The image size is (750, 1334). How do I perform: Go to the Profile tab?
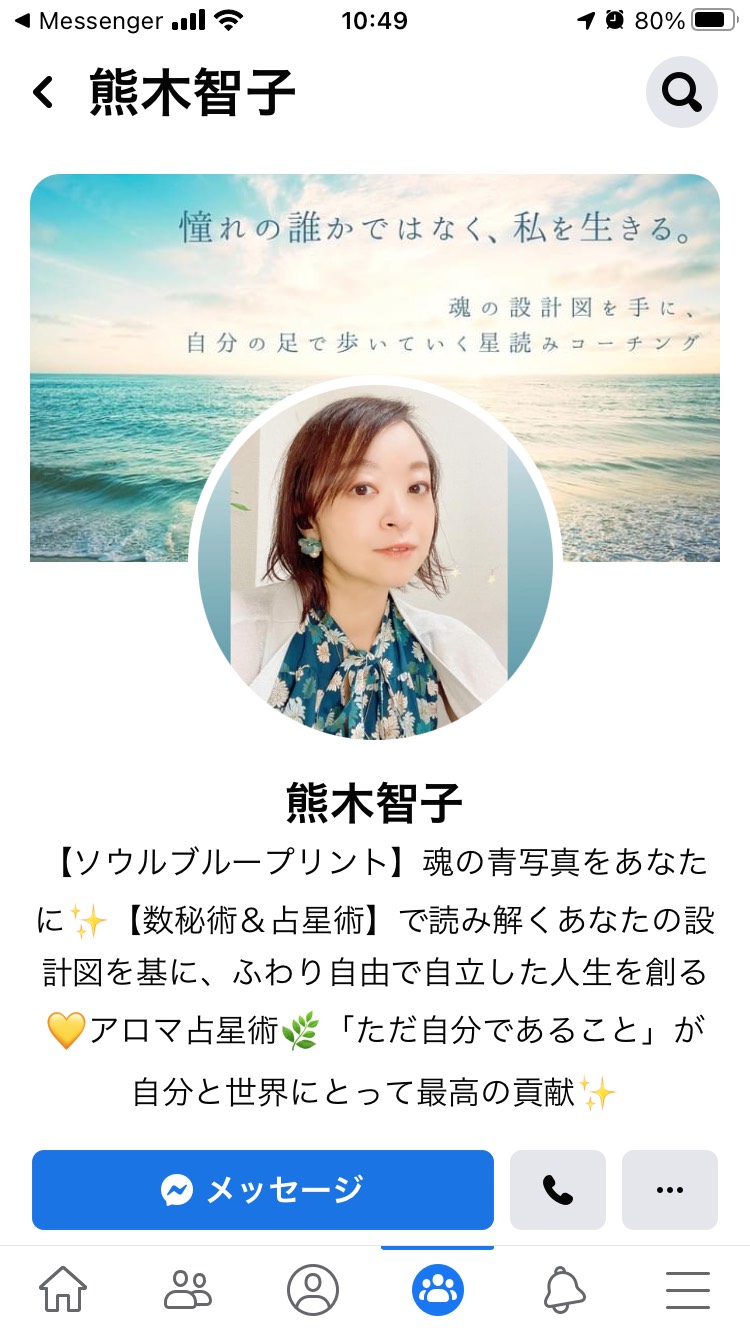[313, 1290]
